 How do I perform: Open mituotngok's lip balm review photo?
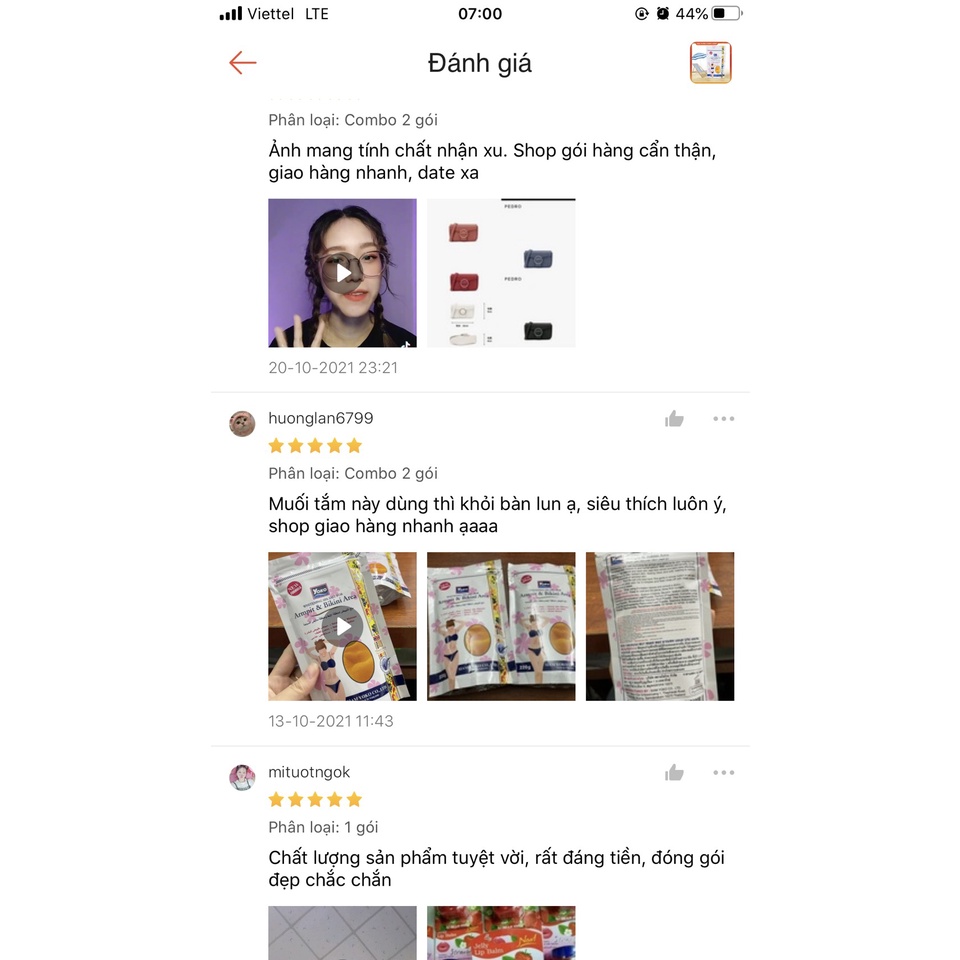[x=501, y=932]
